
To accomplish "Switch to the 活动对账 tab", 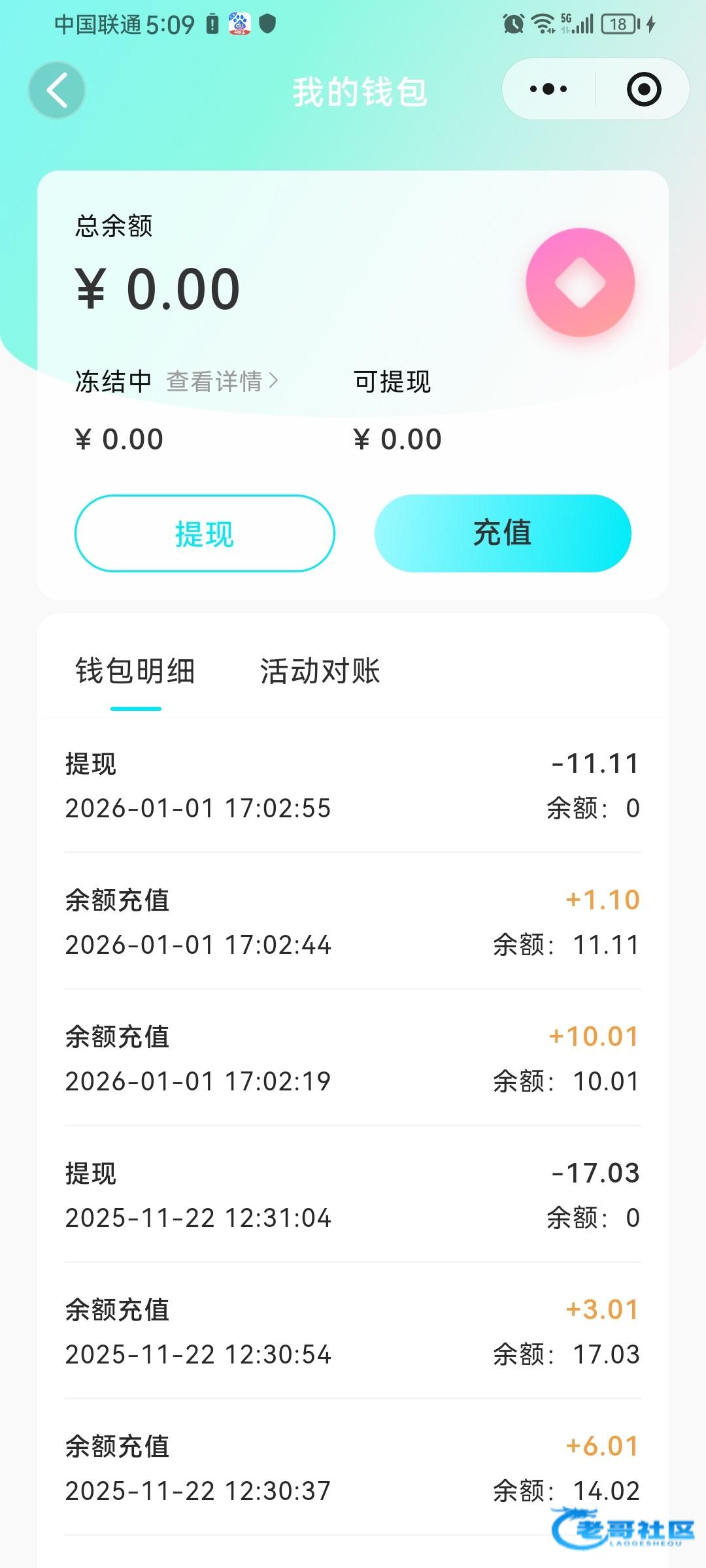I will pos(320,672).
